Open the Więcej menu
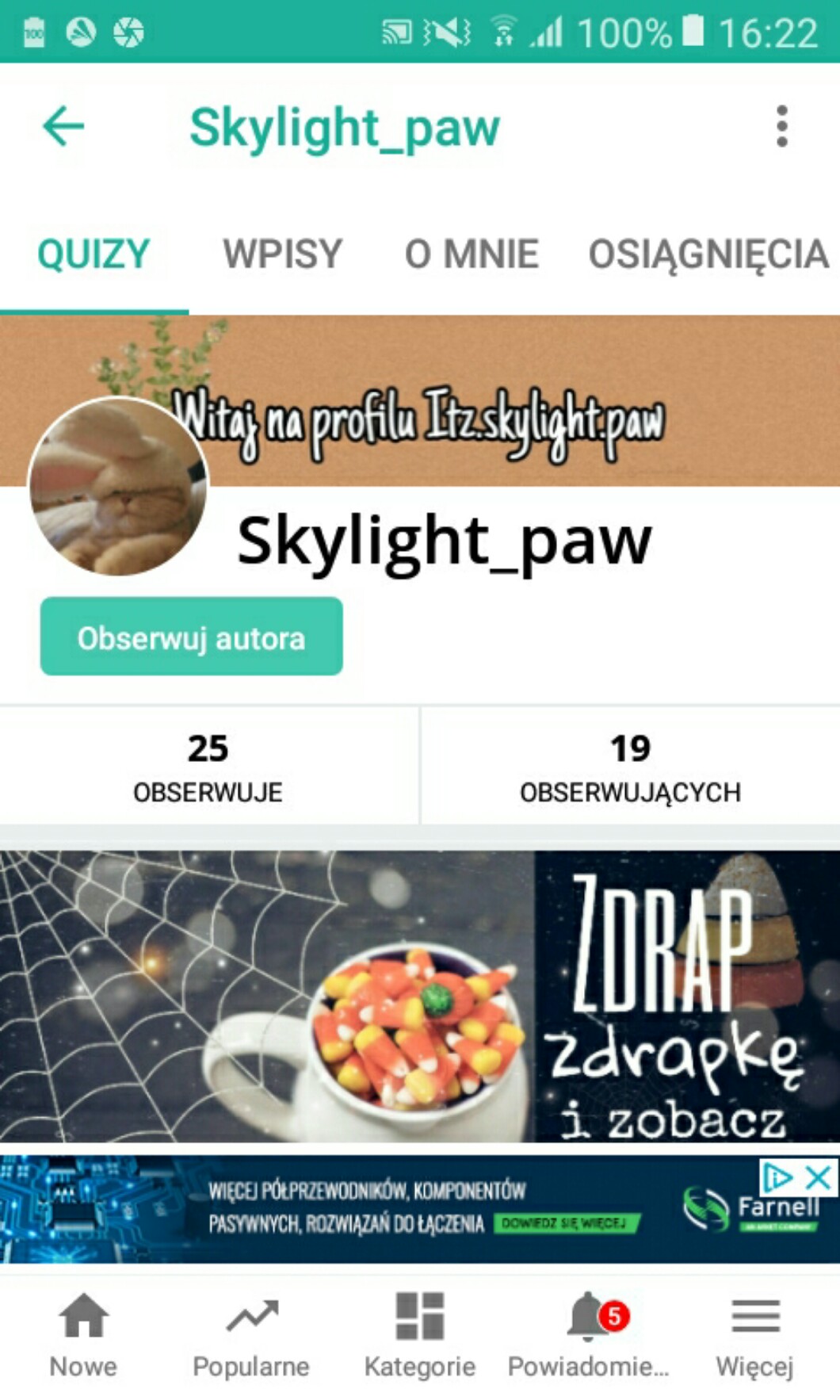 [754, 1332]
